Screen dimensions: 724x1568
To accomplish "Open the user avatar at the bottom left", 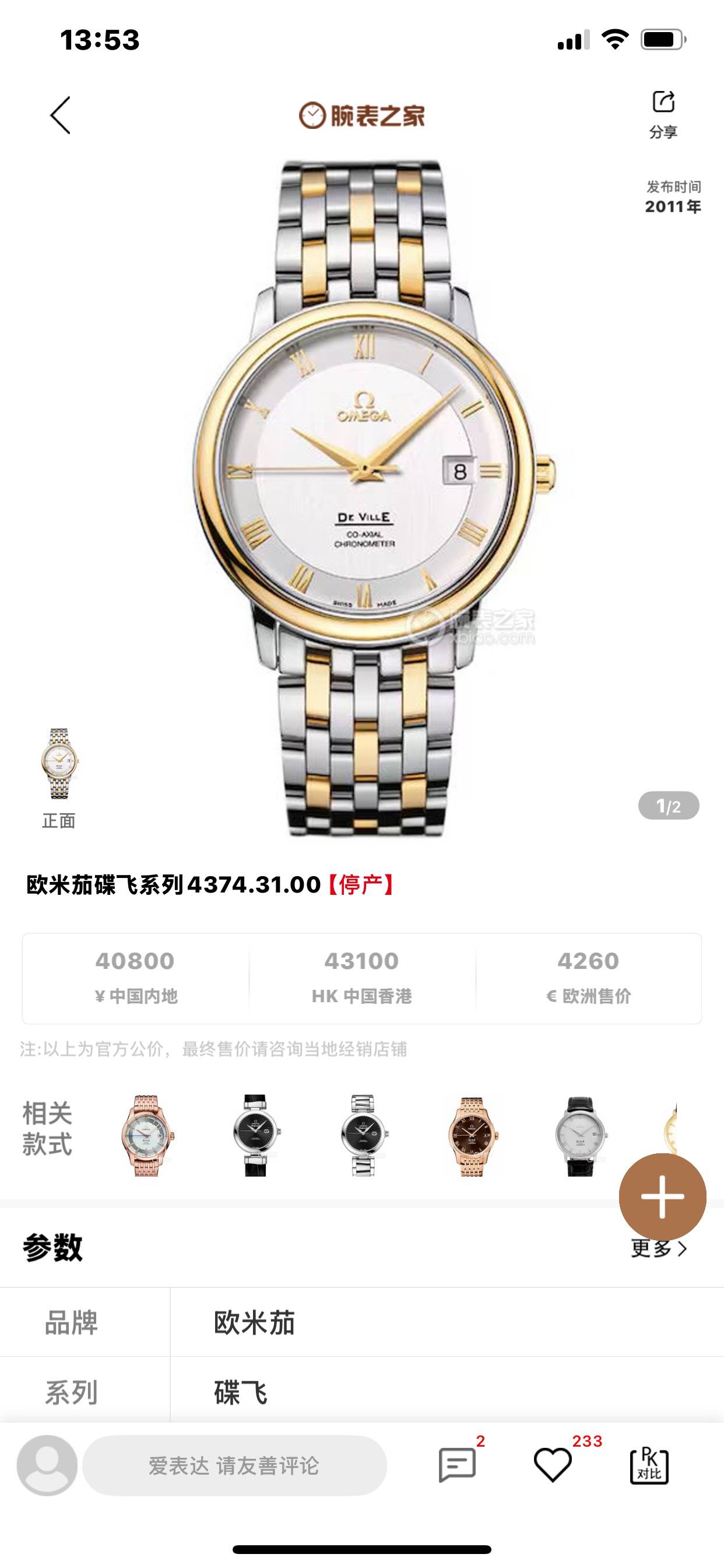I will [47, 1465].
